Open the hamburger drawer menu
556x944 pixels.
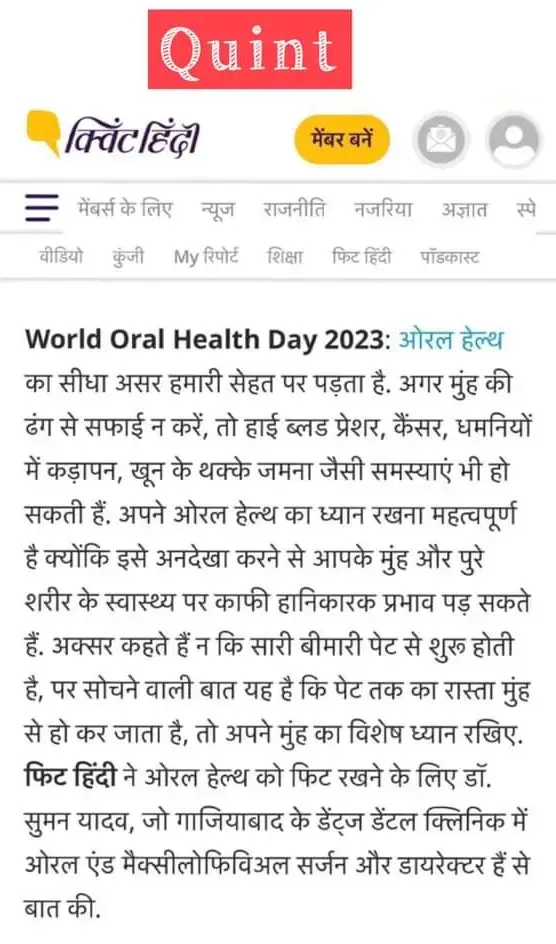42,208
